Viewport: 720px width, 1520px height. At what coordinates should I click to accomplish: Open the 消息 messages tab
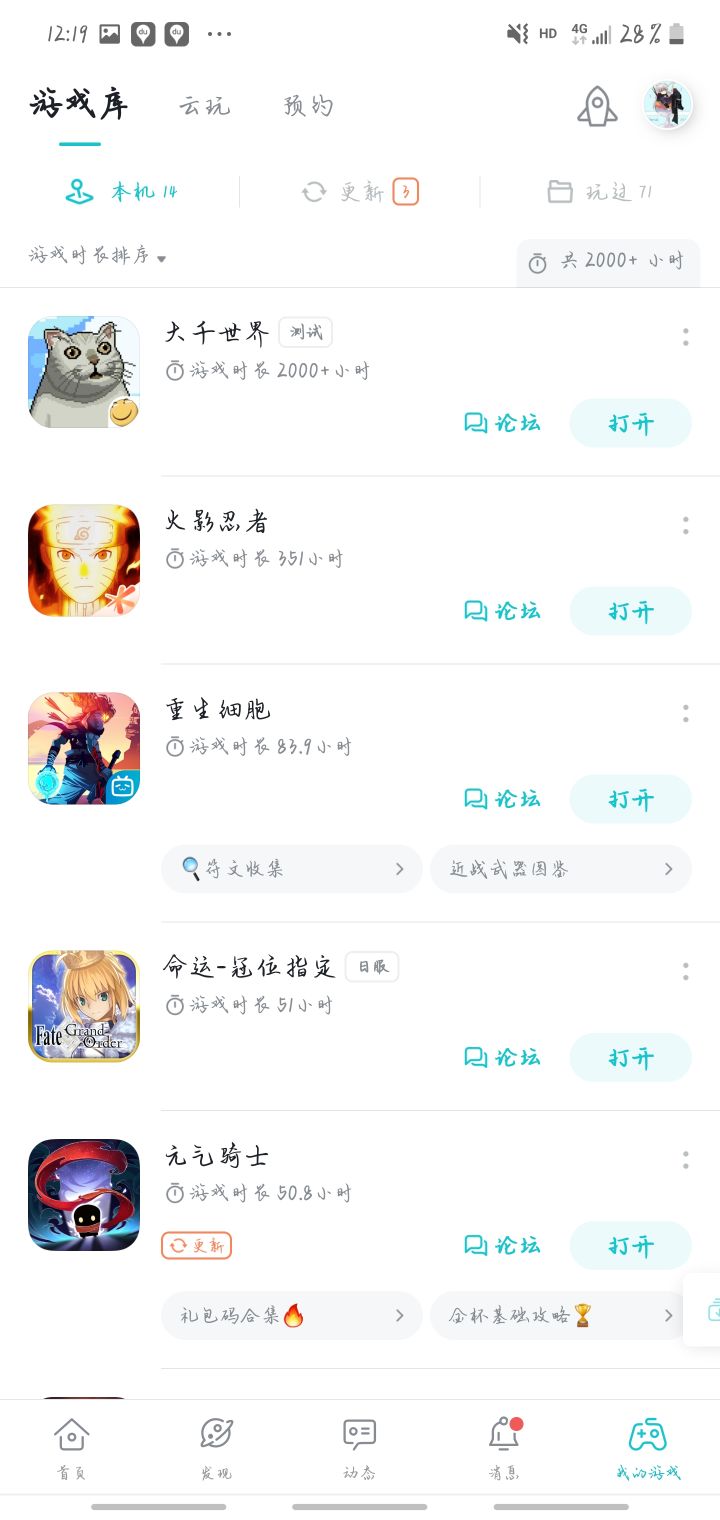point(503,1447)
